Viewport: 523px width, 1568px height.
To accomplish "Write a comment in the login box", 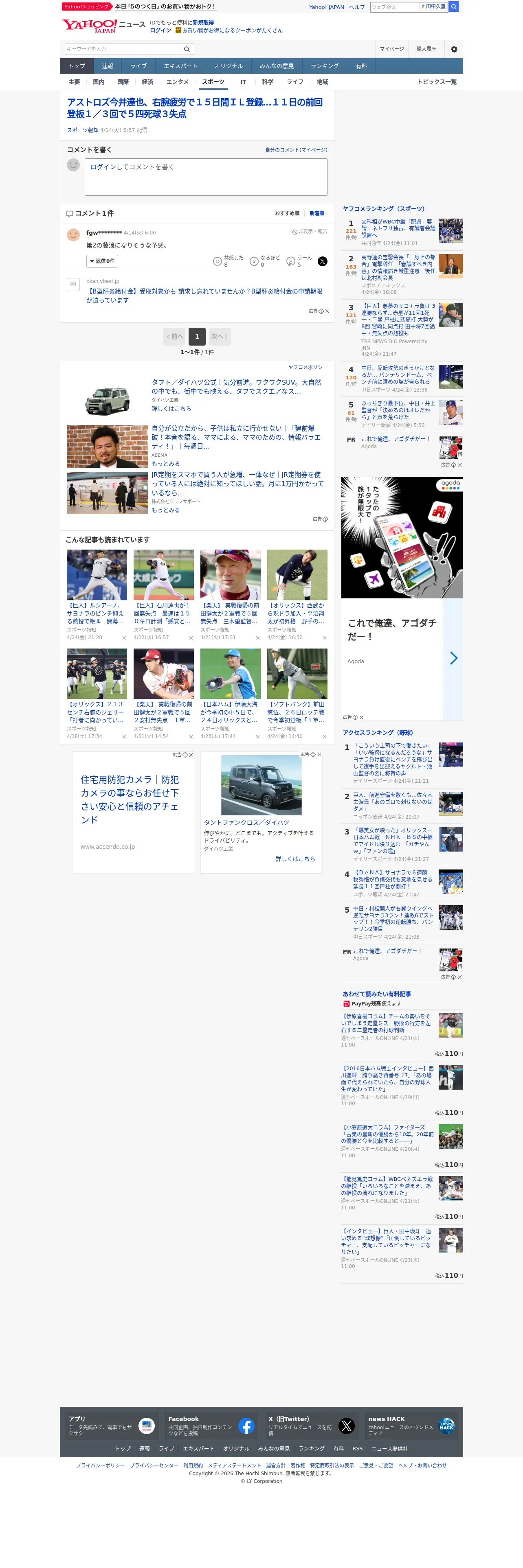I will [x=206, y=177].
